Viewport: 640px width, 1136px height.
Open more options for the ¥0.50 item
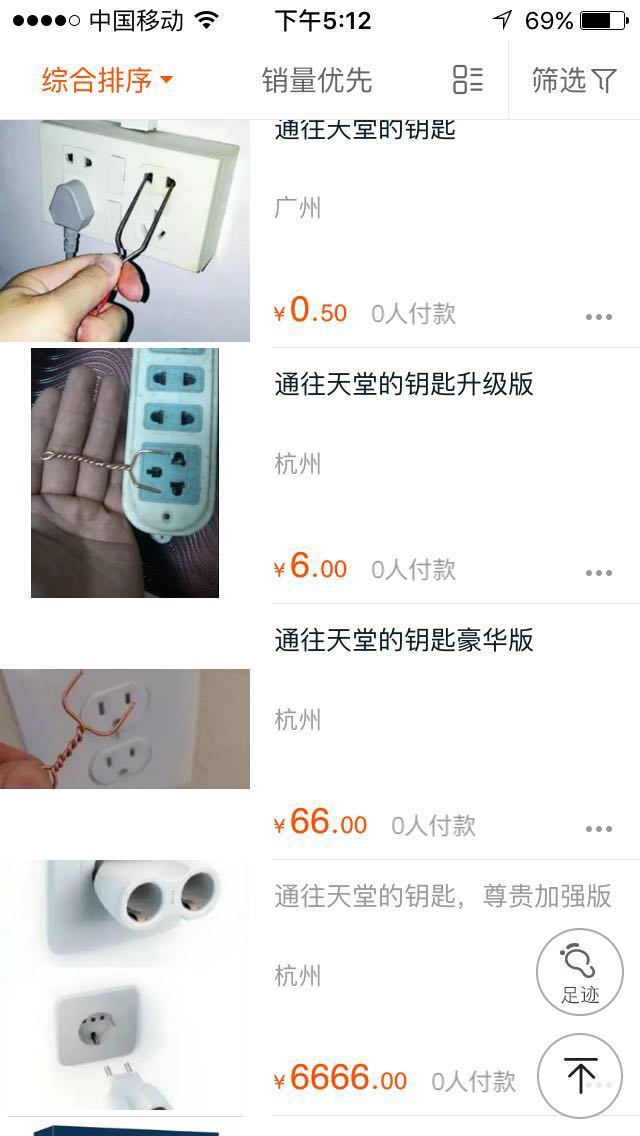coord(598,317)
